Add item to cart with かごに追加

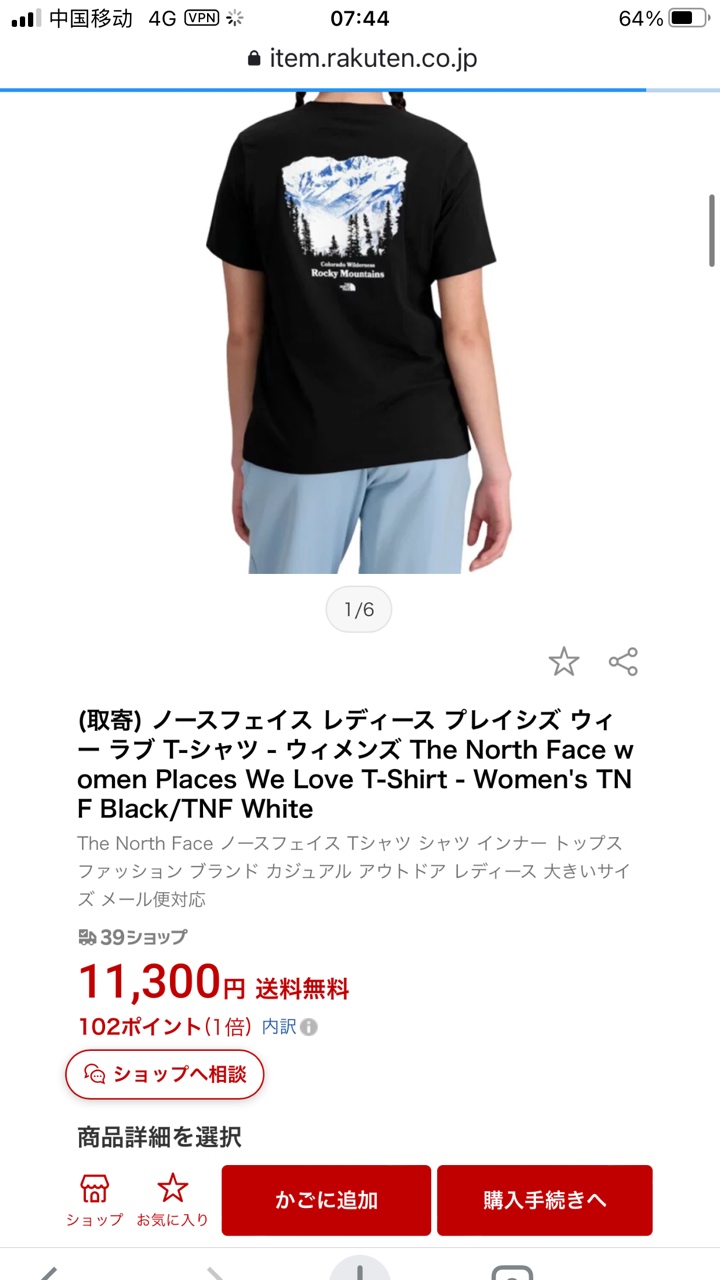pyautogui.click(x=326, y=1200)
